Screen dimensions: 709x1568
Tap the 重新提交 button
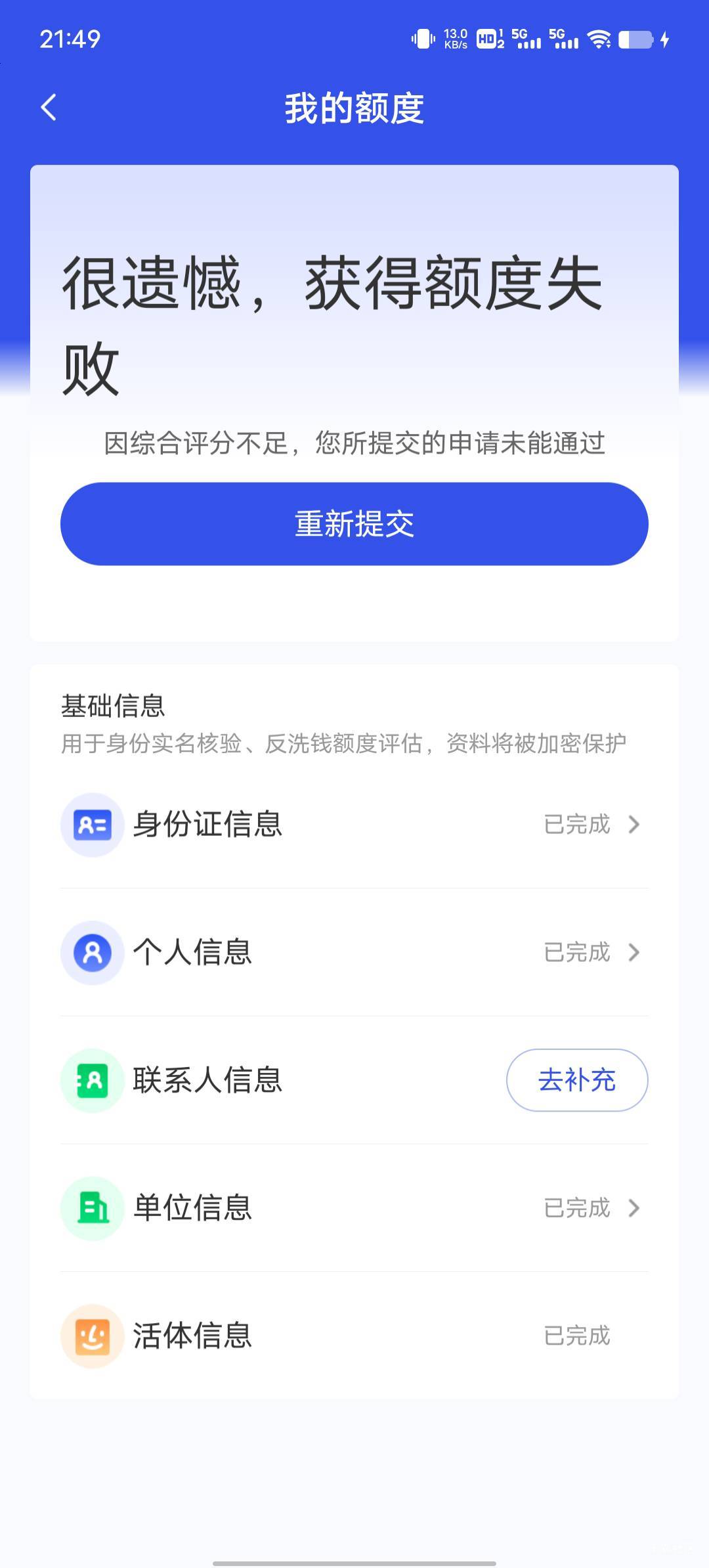(354, 524)
